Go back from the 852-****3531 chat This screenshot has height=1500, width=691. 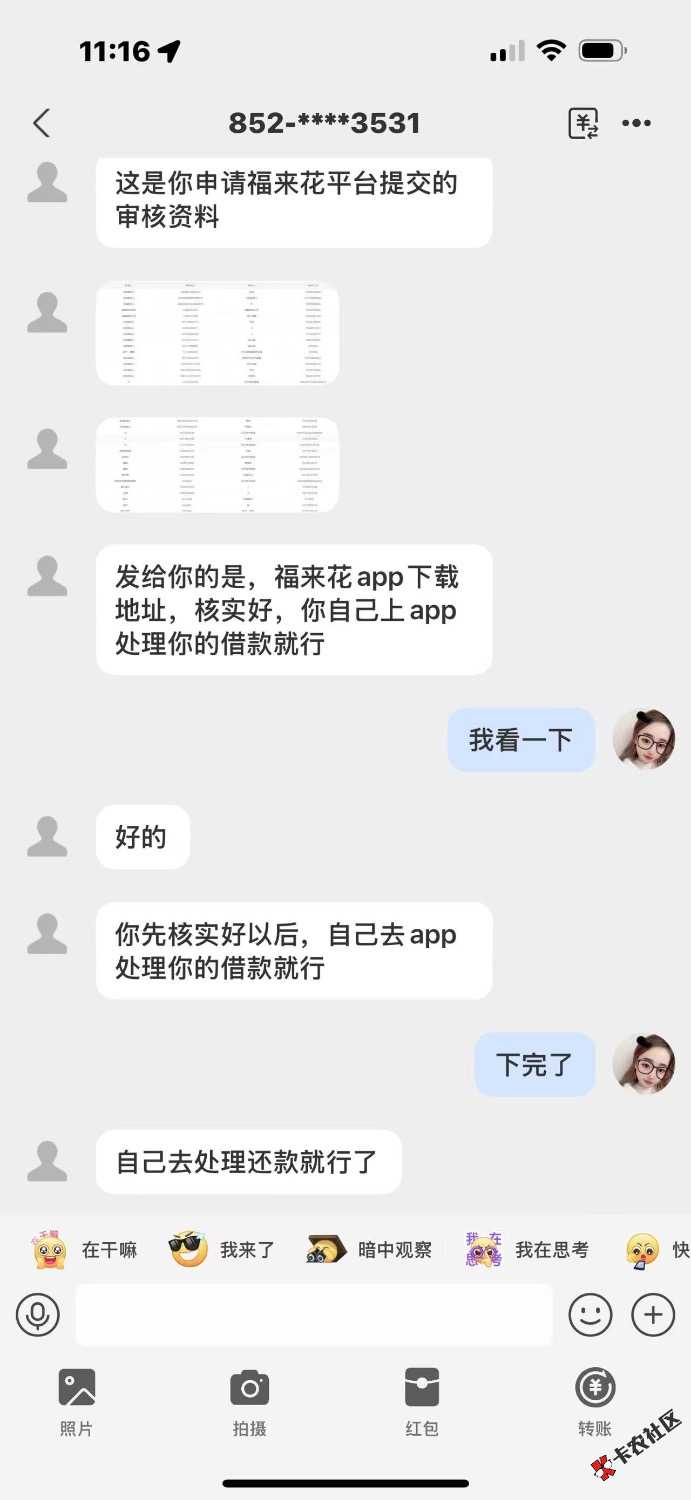[41, 123]
